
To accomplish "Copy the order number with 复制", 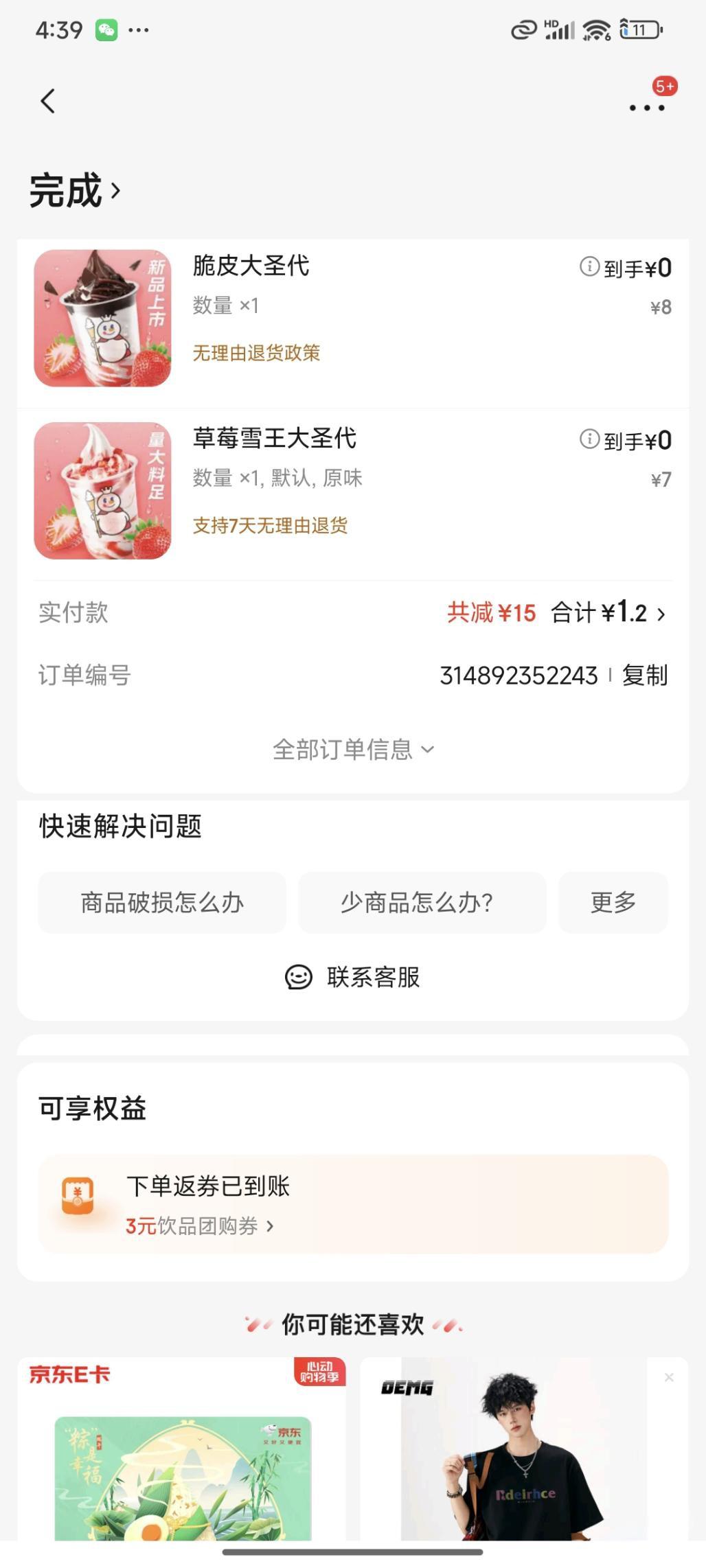I will pyautogui.click(x=644, y=676).
